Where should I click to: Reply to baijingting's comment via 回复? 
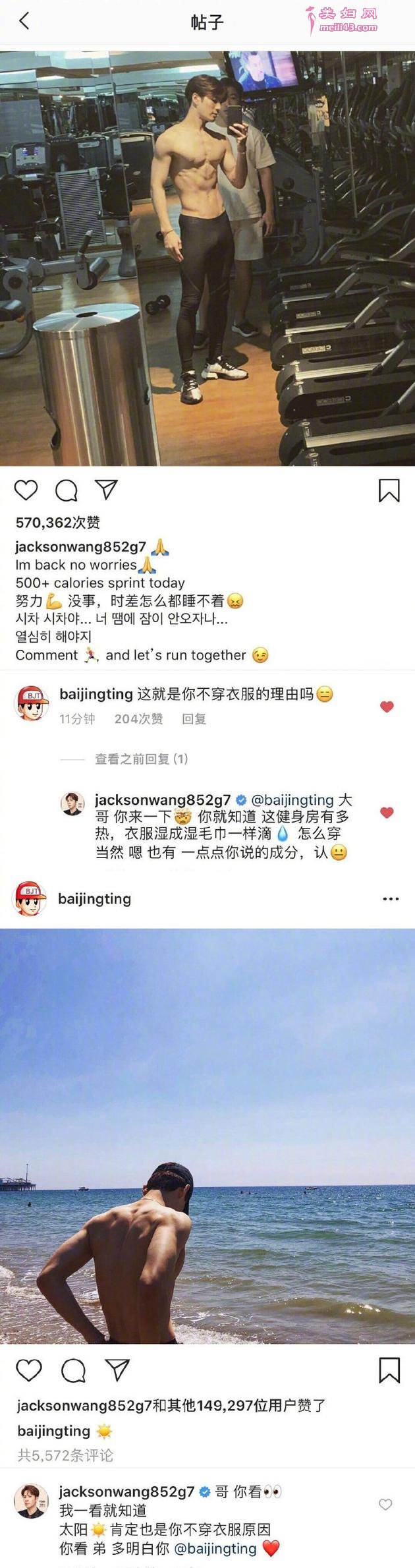coord(194,718)
